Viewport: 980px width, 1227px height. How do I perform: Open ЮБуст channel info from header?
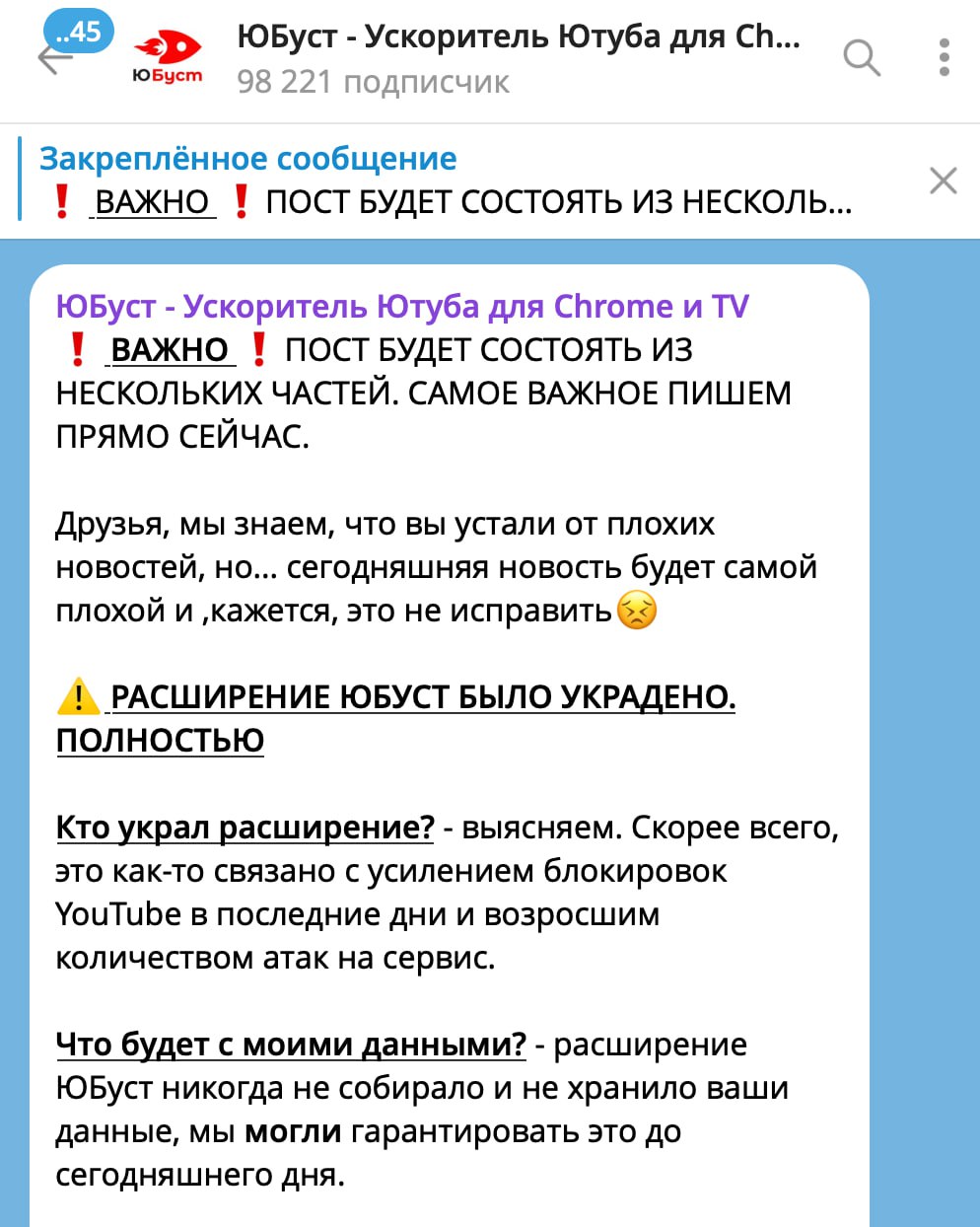(517, 58)
